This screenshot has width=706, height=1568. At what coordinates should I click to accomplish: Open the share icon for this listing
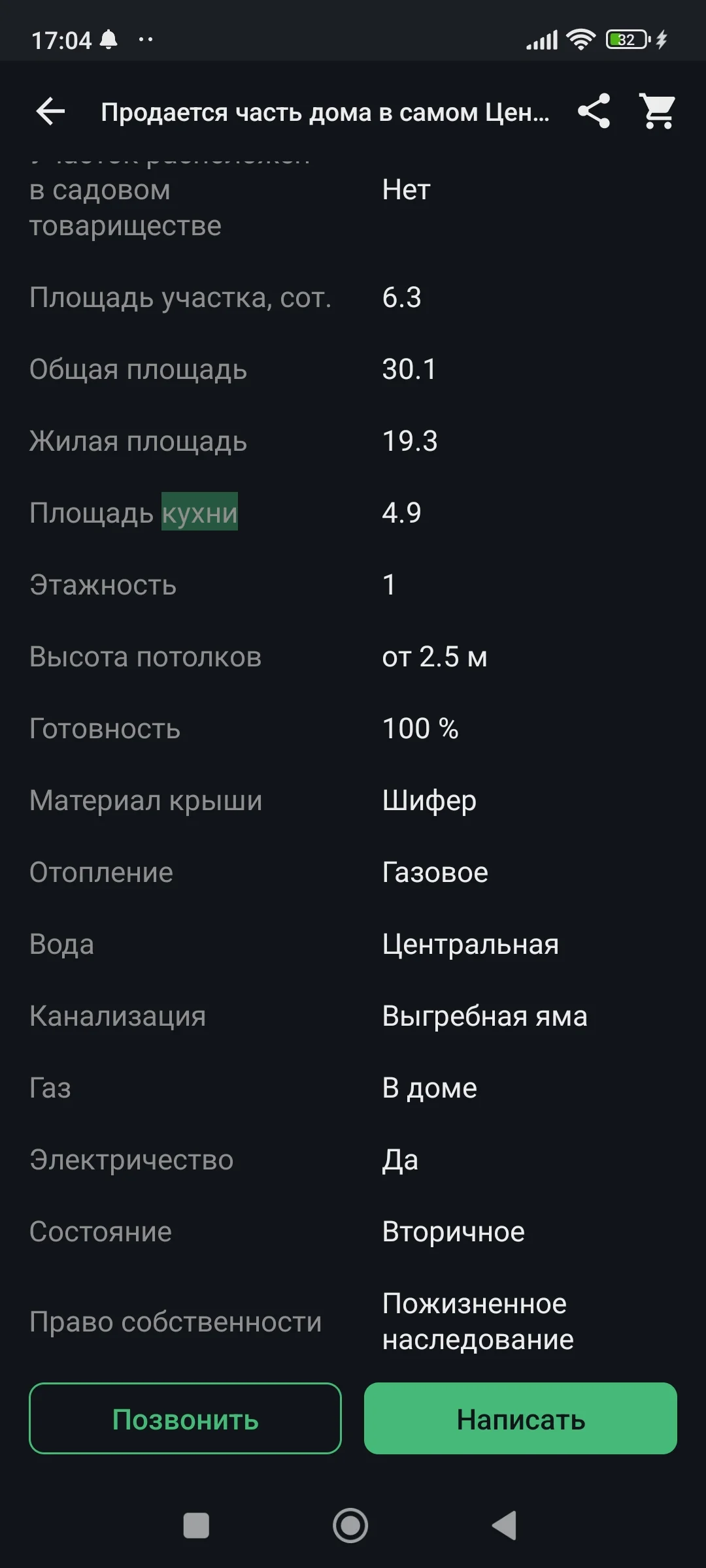tap(594, 111)
